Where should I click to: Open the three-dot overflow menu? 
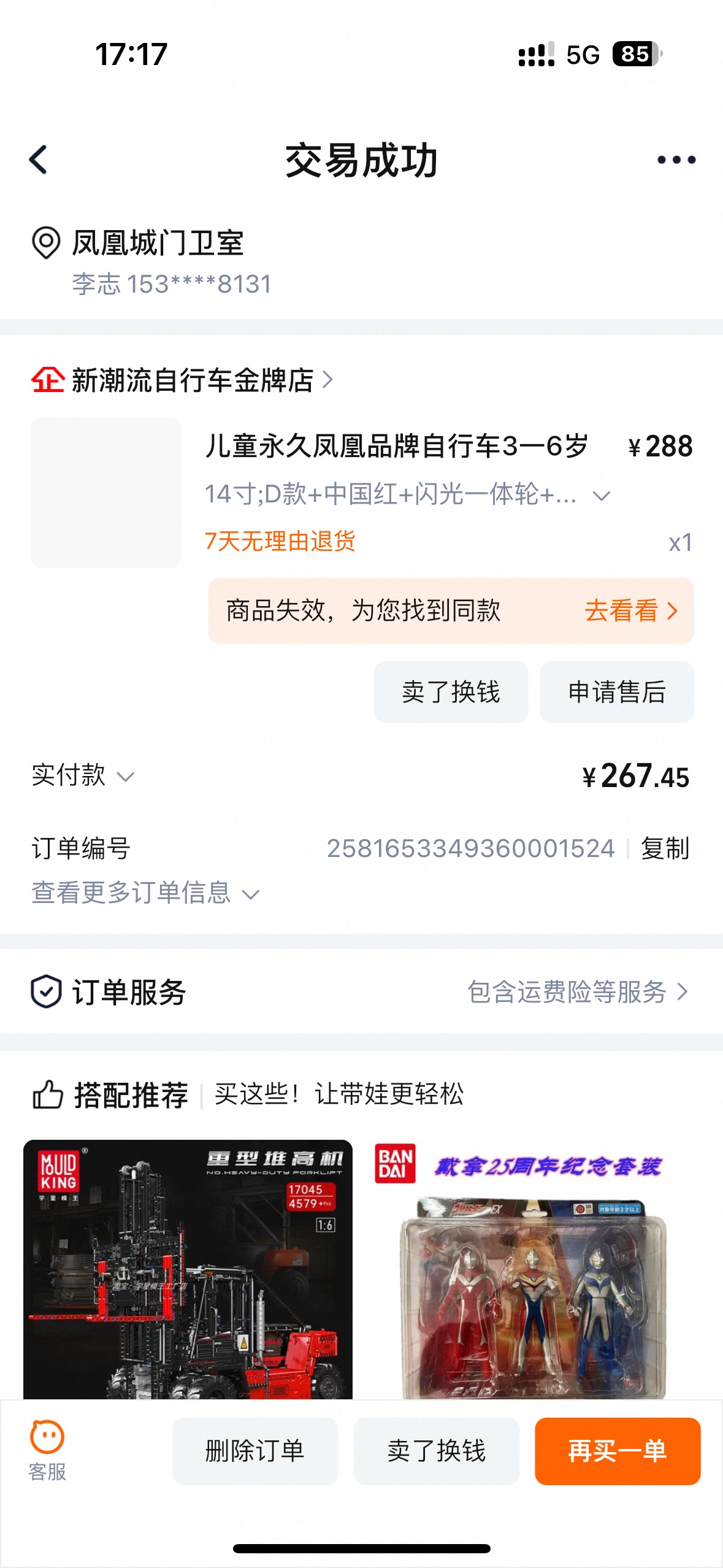point(676,160)
